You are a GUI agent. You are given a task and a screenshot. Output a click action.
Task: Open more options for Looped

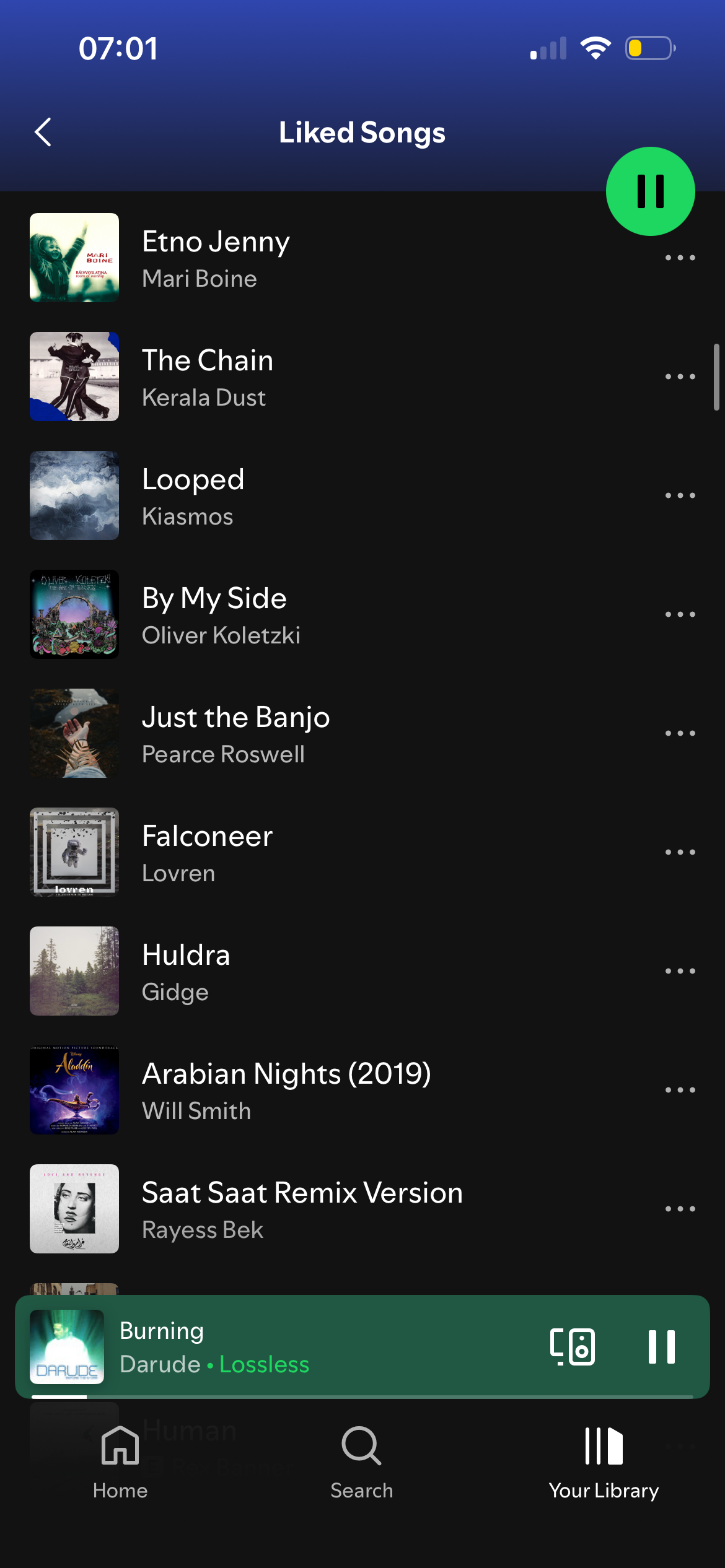pyautogui.click(x=680, y=495)
